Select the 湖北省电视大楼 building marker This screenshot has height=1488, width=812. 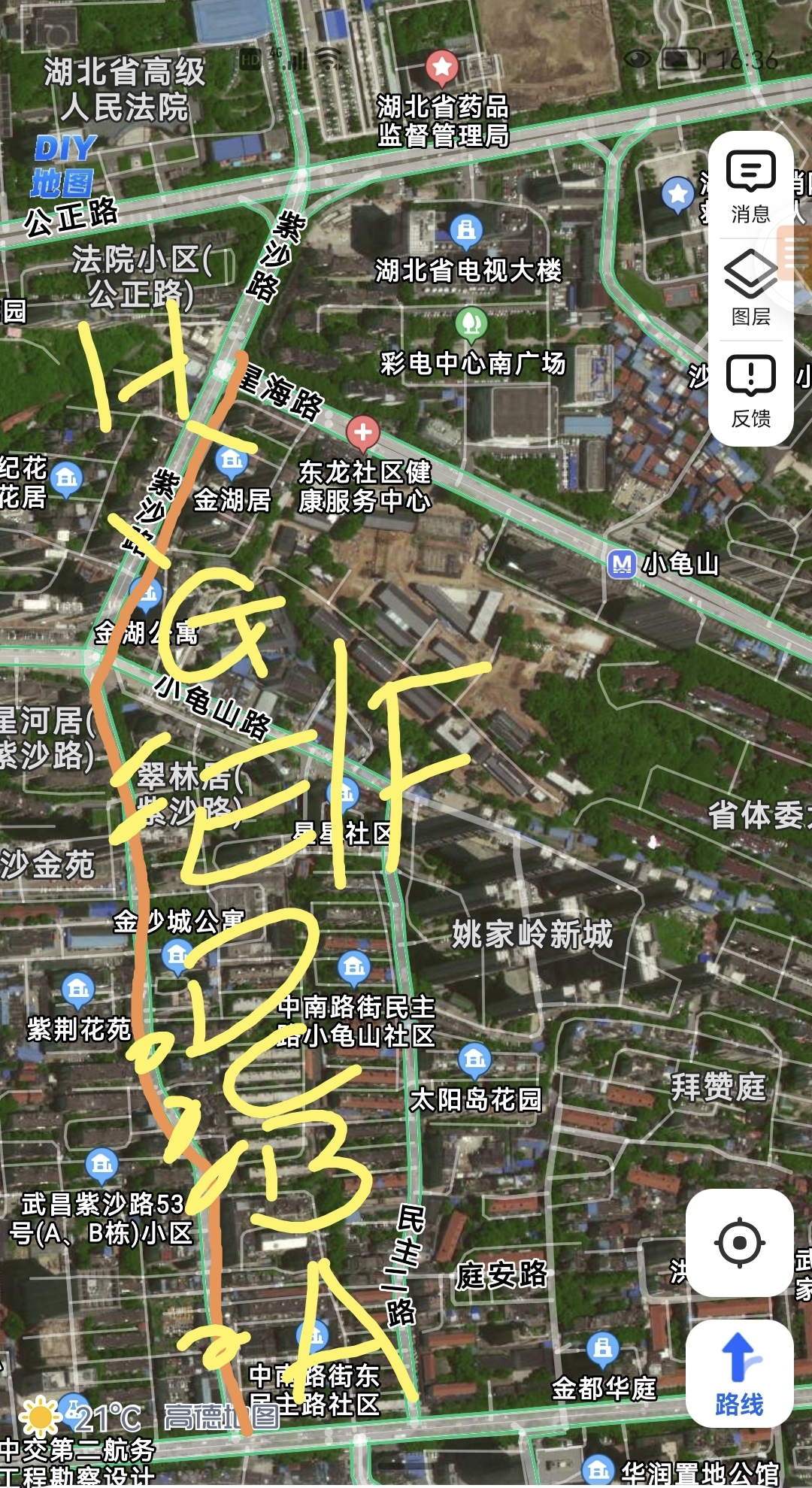click(x=466, y=229)
